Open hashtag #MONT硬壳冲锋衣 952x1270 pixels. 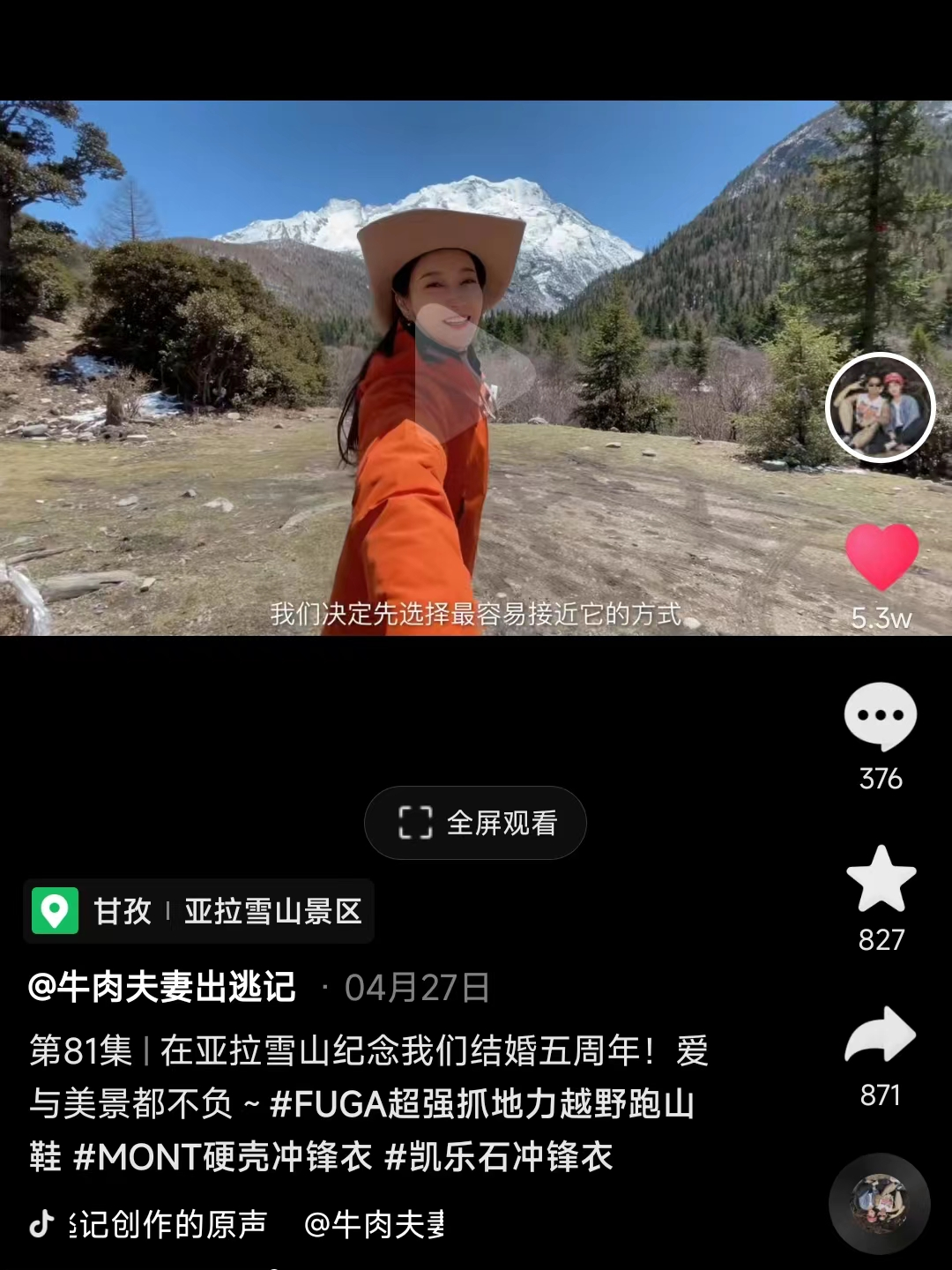pyautogui.click(x=223, y=1157)
